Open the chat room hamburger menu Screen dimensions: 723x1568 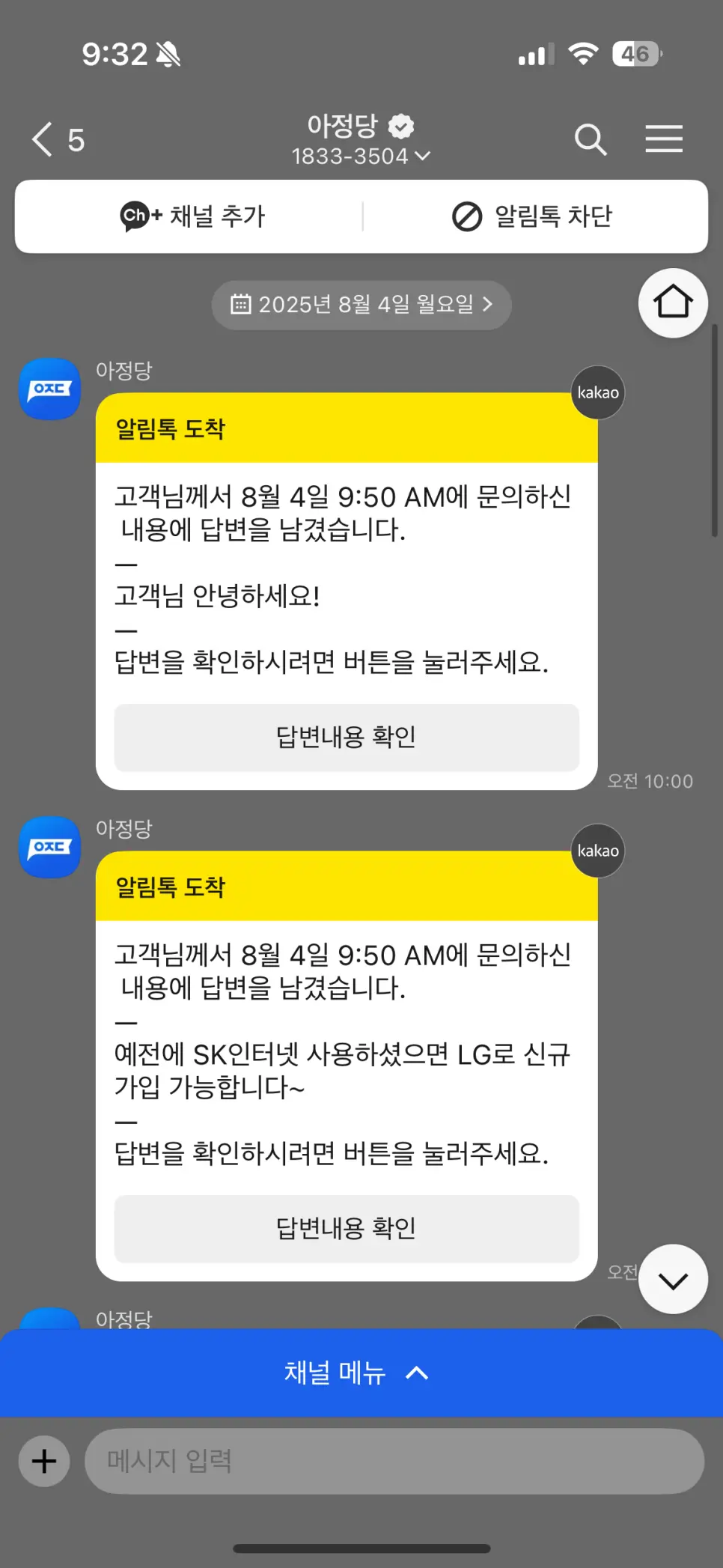pos(664,139)
